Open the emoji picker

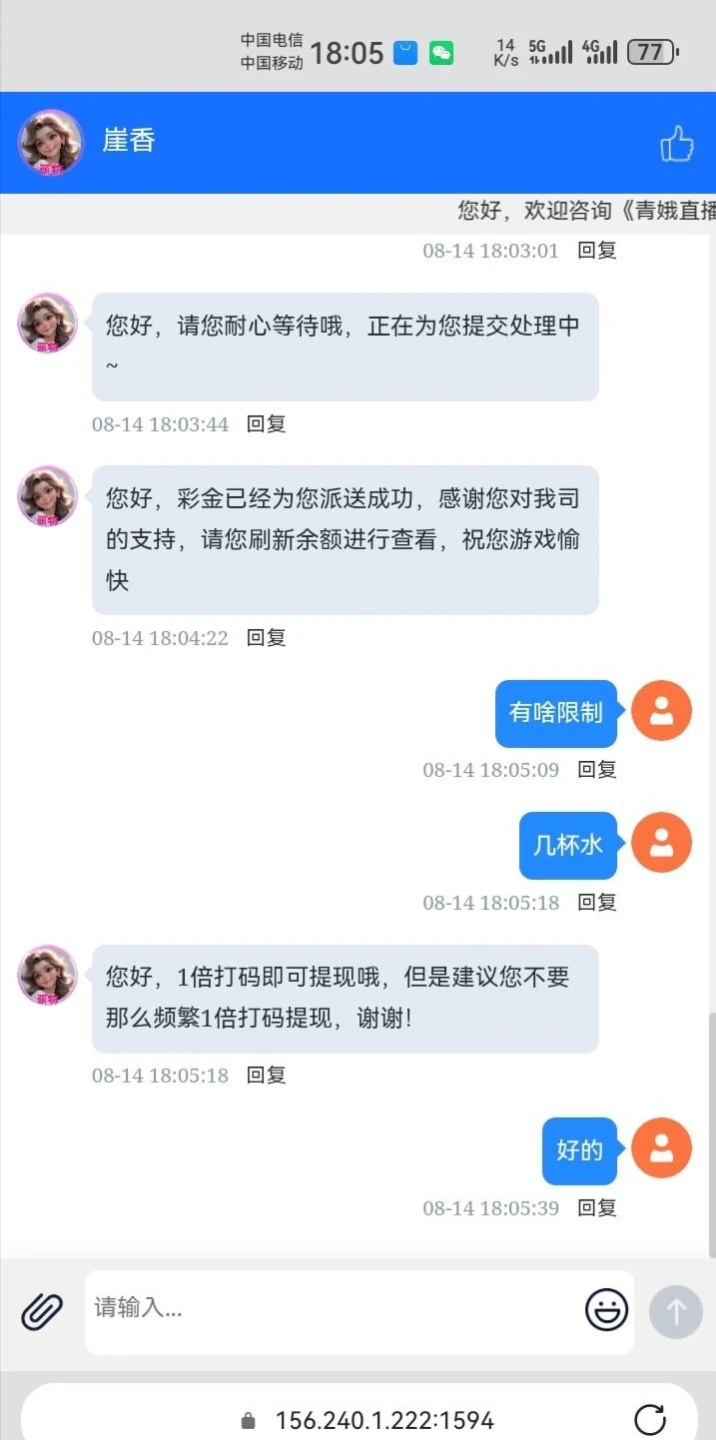point(606,1310)
